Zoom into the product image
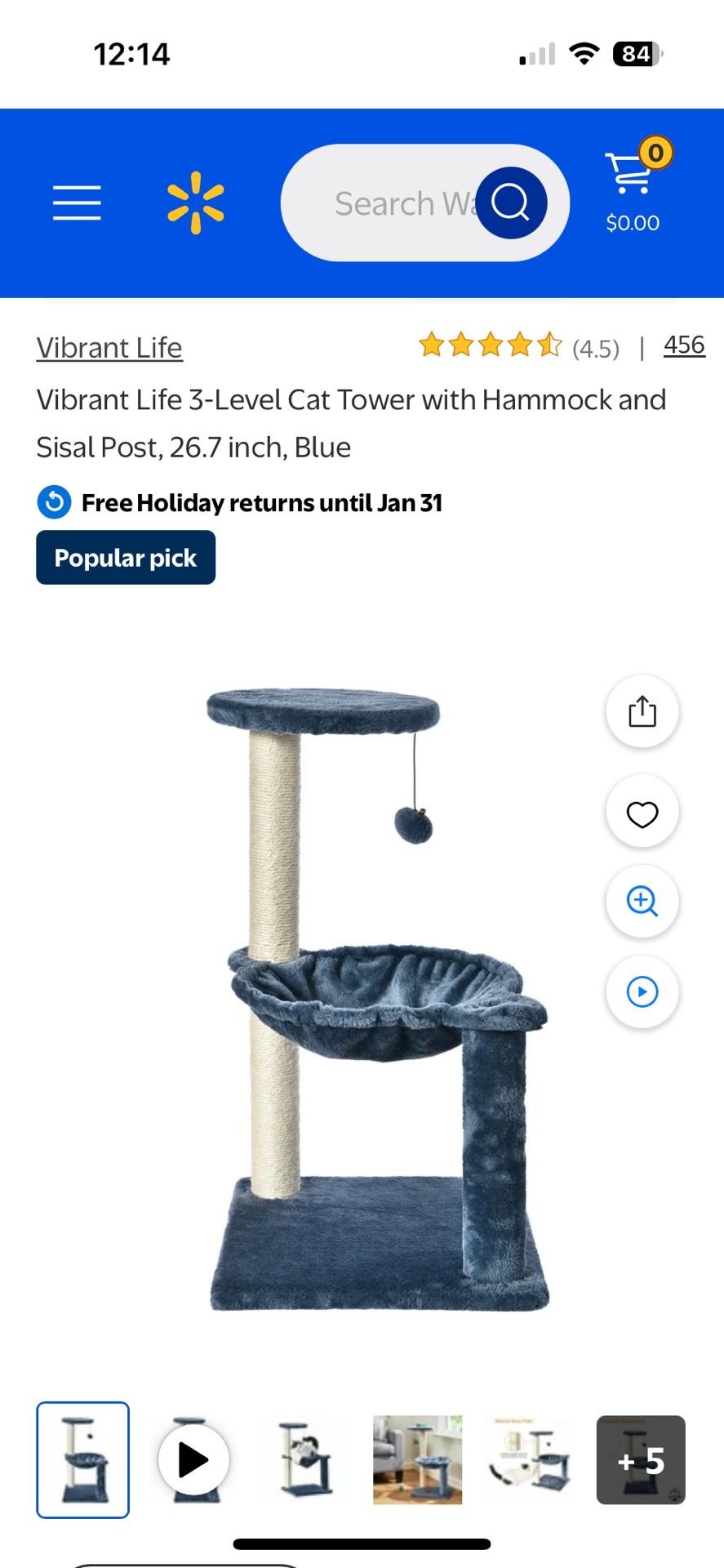This screenshot has height=1568, width=724. point(642,902)
